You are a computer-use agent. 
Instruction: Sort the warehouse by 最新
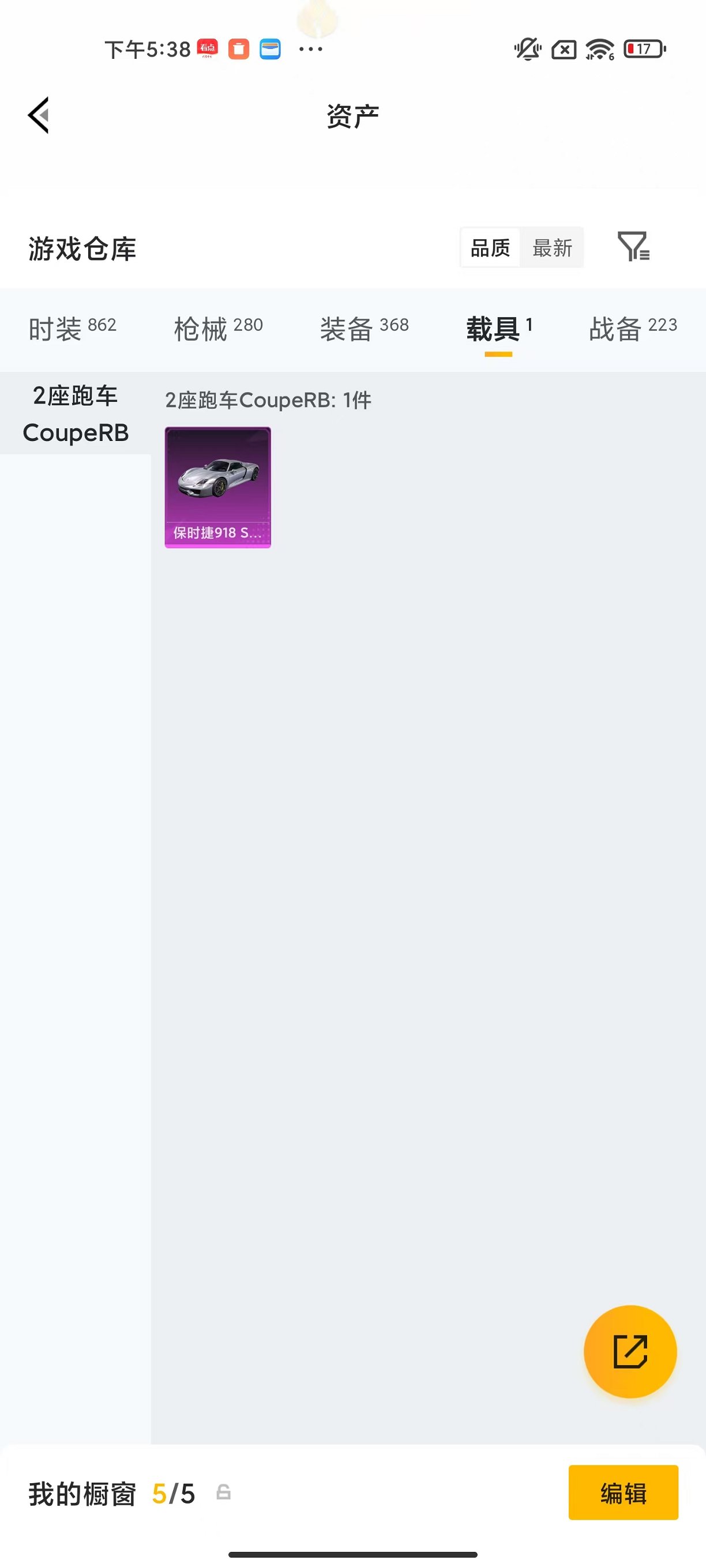pos(552,248)
